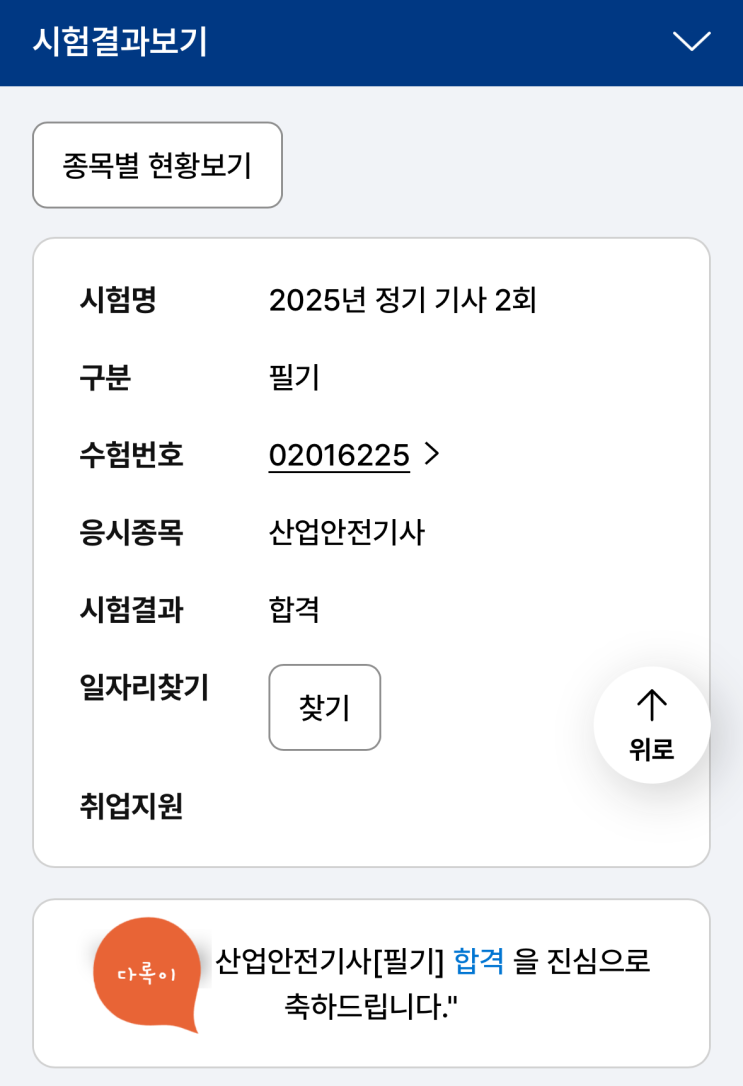The width and height of the screenshot is (743, 1086).
Task: Open the 종목별 현황보기 button
Action: point(157,165)
